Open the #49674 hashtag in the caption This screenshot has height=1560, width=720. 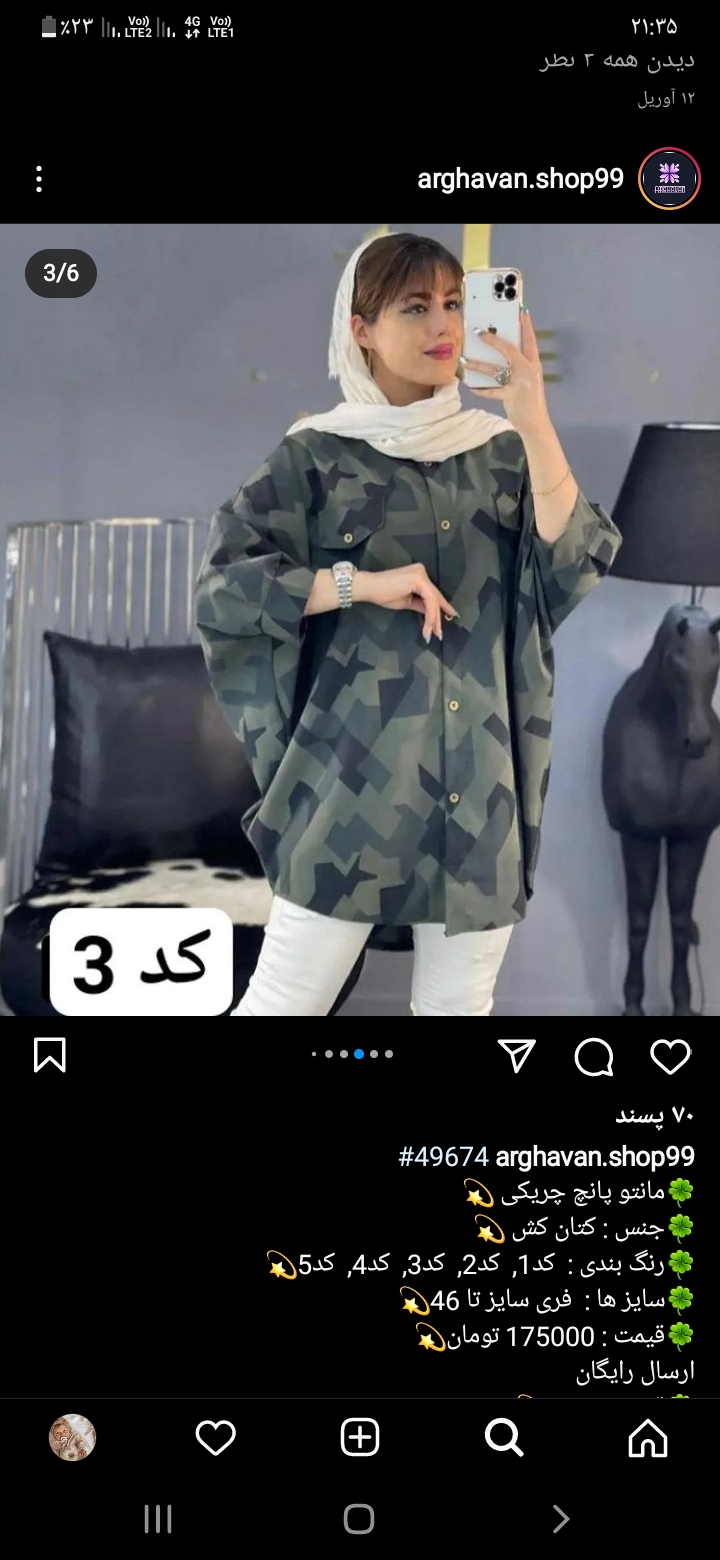coord(443,1157)
